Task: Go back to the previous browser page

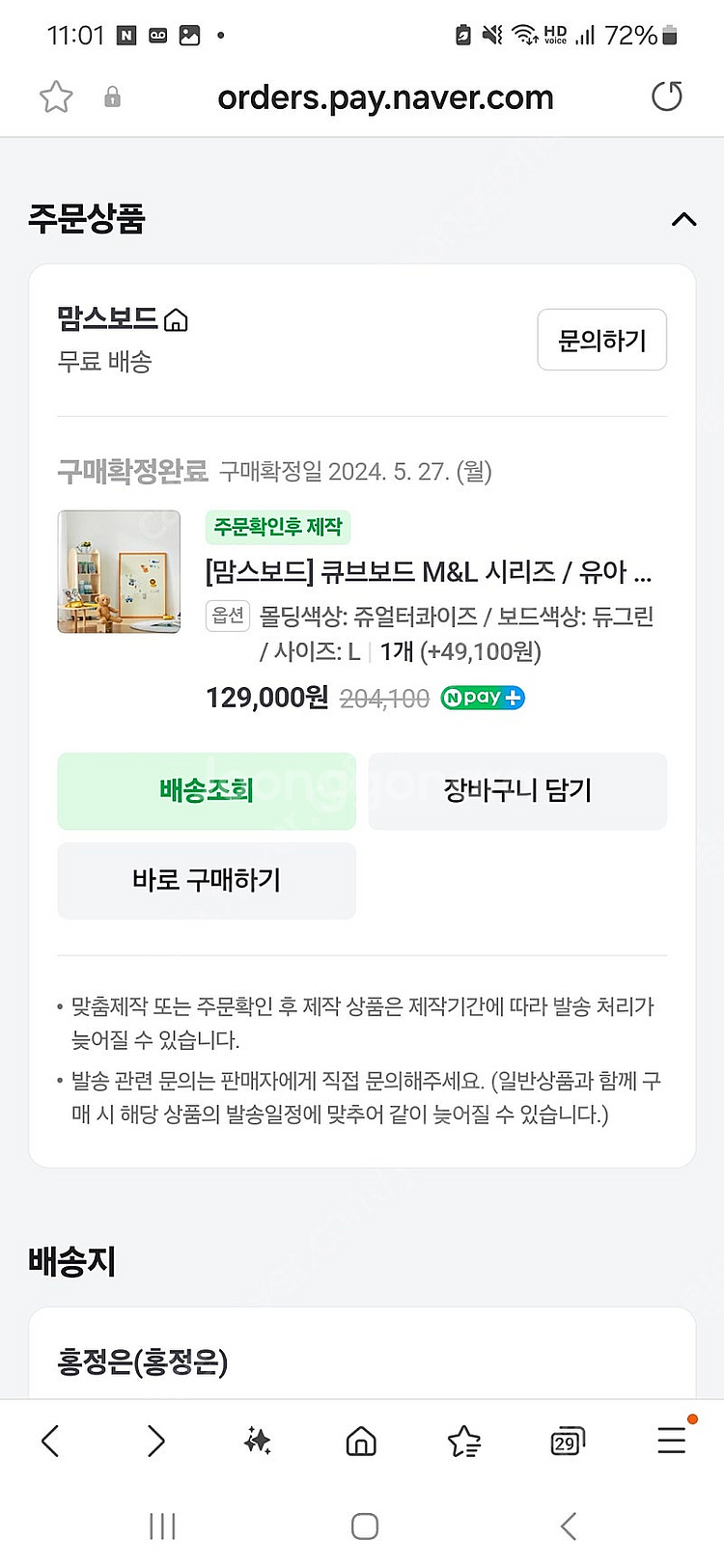Action: coord(51,1442)
